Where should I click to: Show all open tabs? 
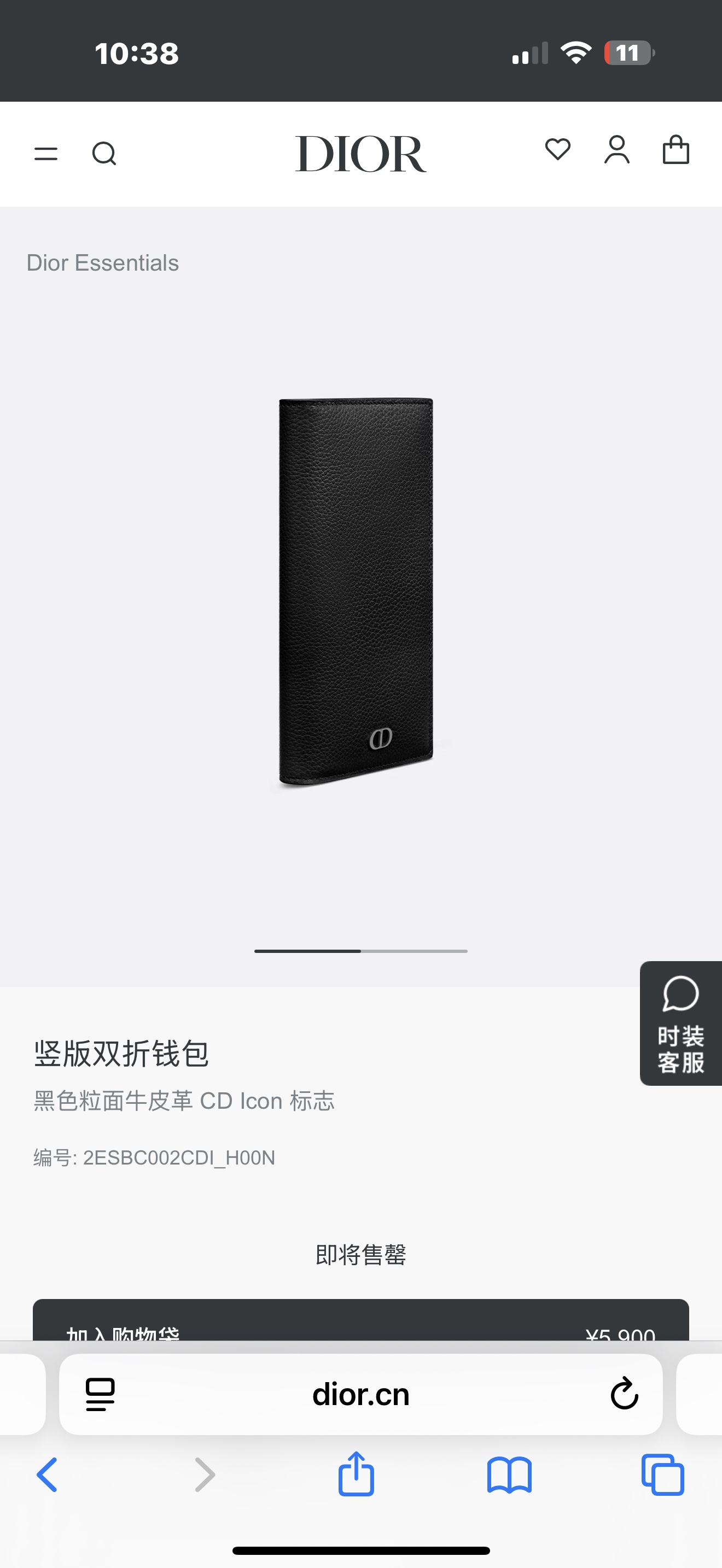pyautogui.click(x=663, y=1475)
